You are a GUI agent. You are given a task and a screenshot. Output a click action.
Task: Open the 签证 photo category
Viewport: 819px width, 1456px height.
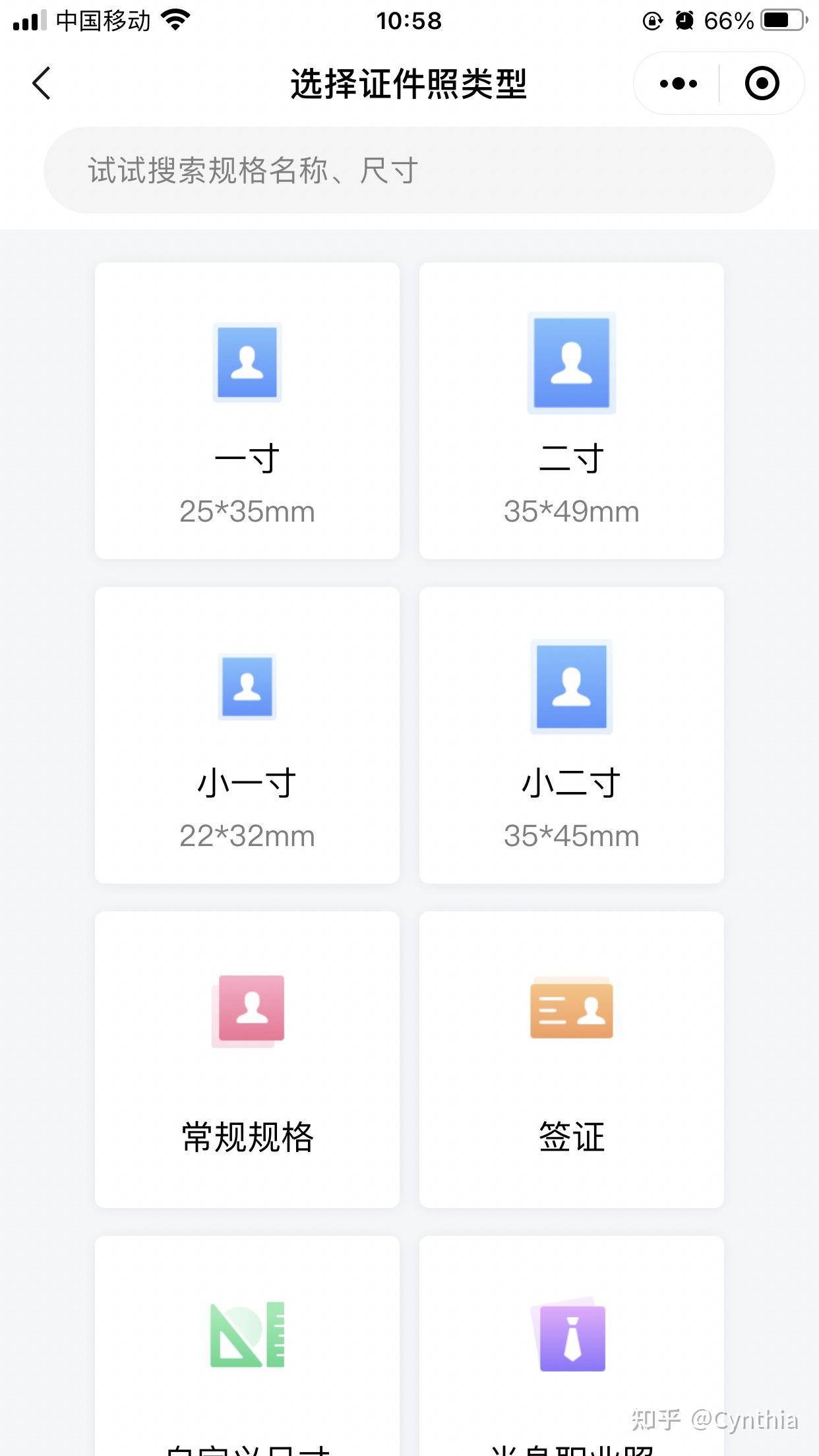pyautogui.click(x=572, y=1060)
